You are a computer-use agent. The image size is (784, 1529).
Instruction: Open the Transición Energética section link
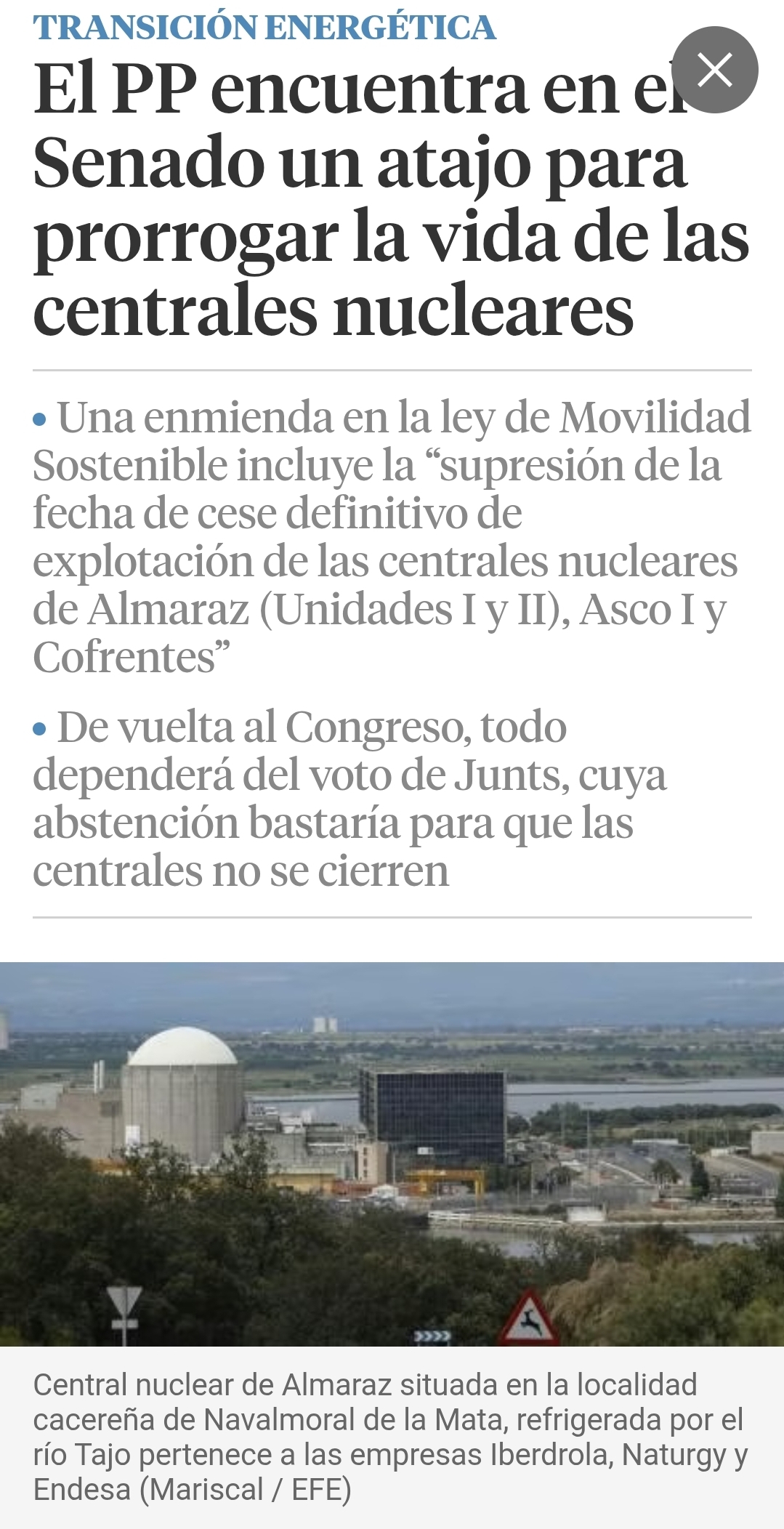(264, 28)
